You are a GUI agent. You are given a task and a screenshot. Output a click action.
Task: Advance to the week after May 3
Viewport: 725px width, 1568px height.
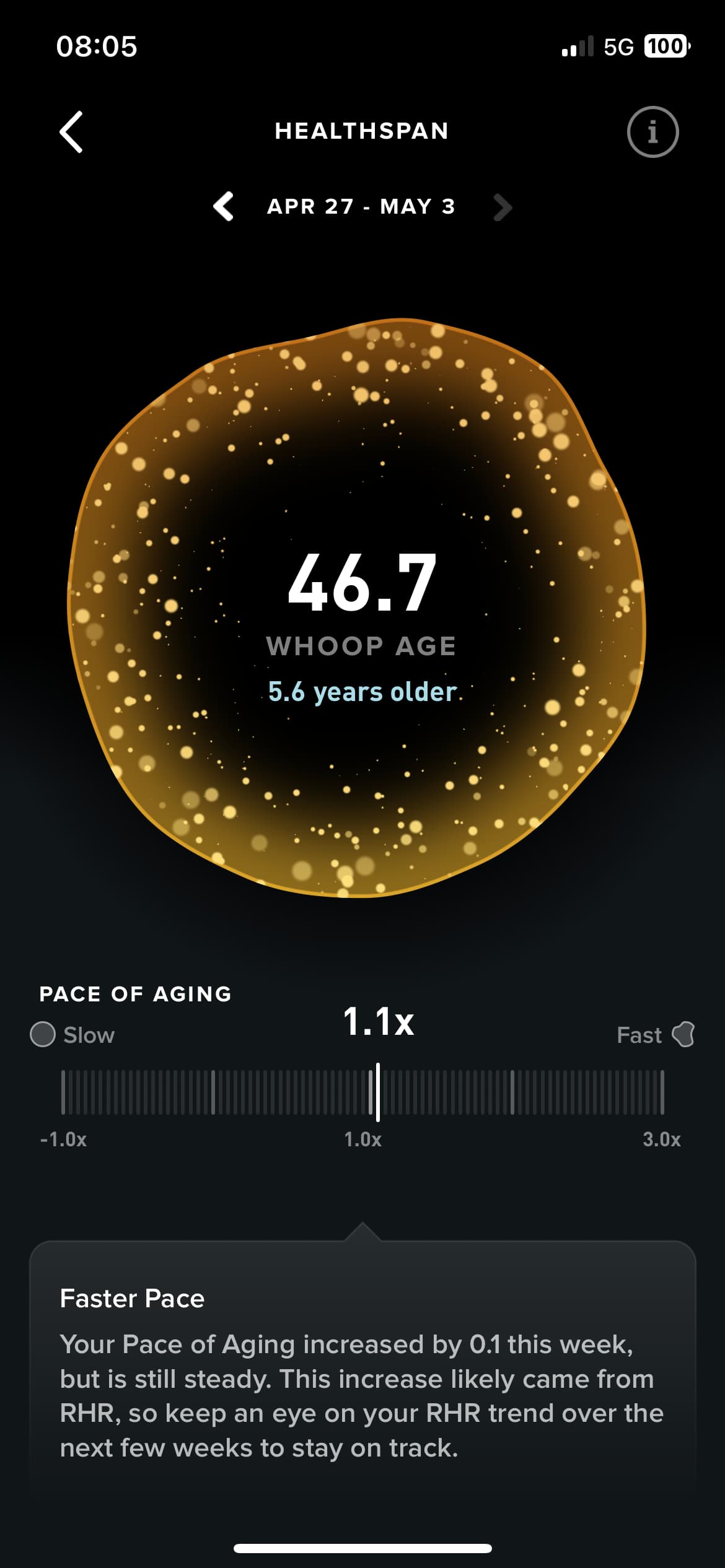pos(502,207)
